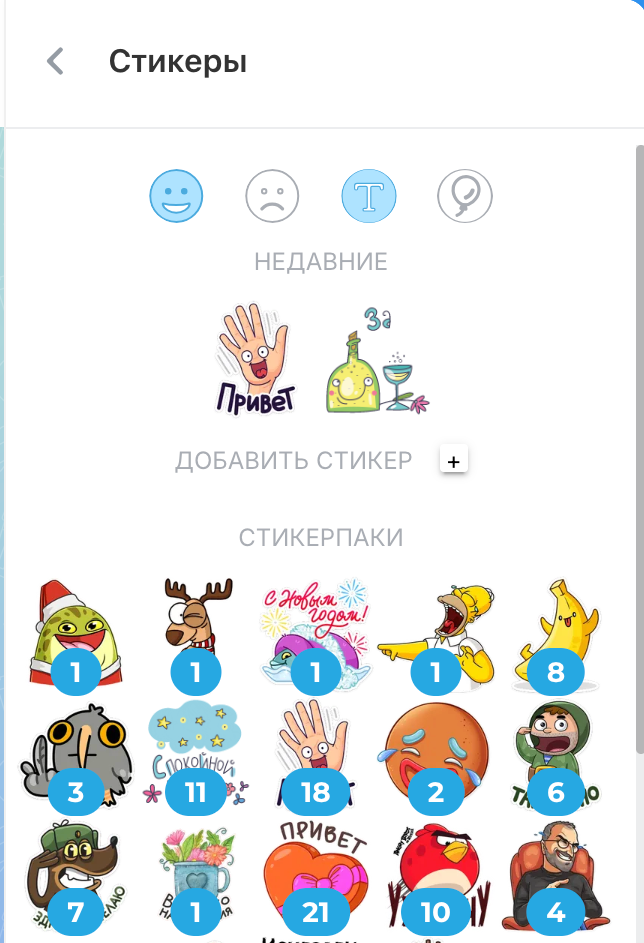644x943 pixels.
Task: Open the saluting dog sticker pack
Action: (75, 875)
